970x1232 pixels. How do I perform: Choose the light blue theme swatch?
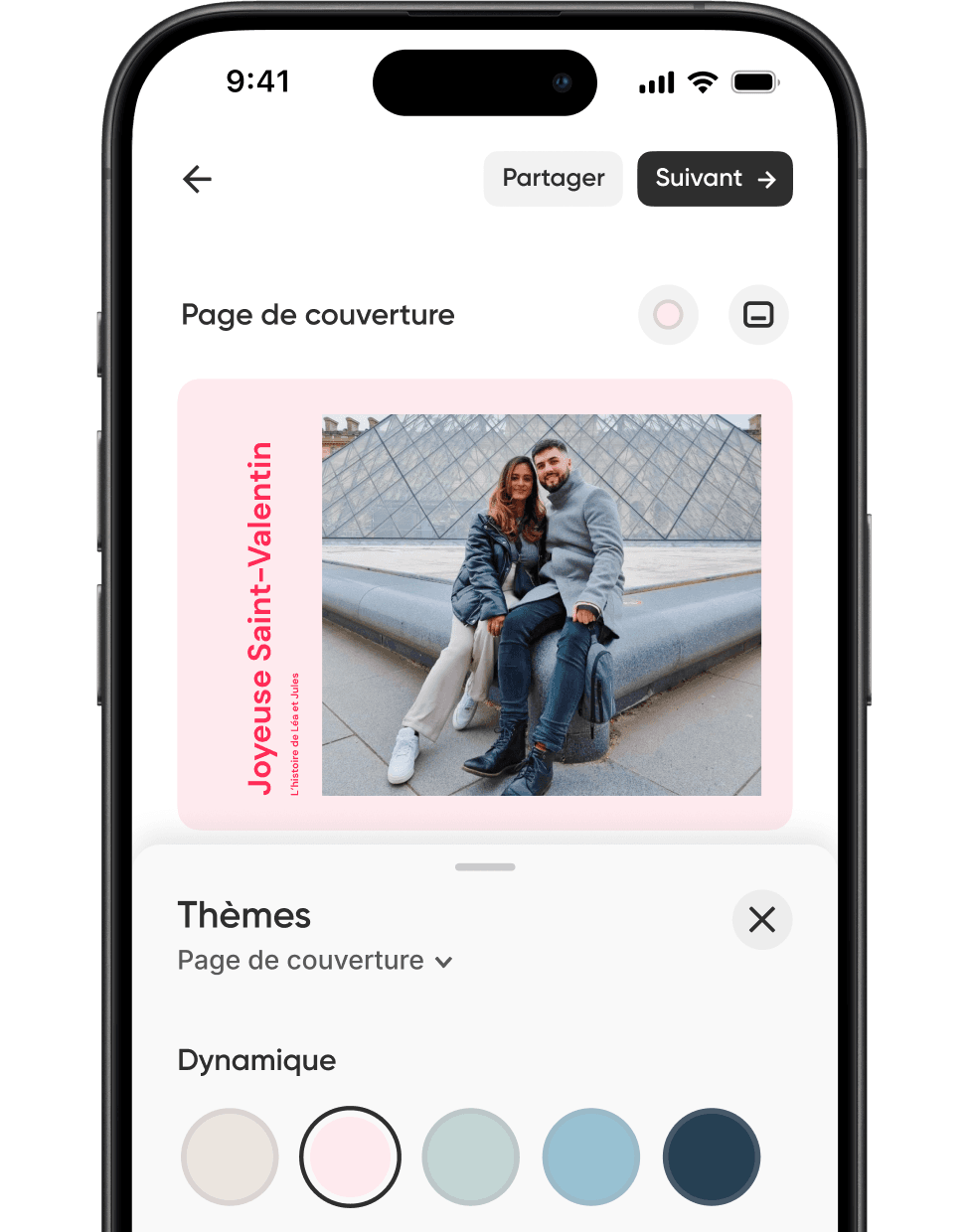(x=591, y=1156)
